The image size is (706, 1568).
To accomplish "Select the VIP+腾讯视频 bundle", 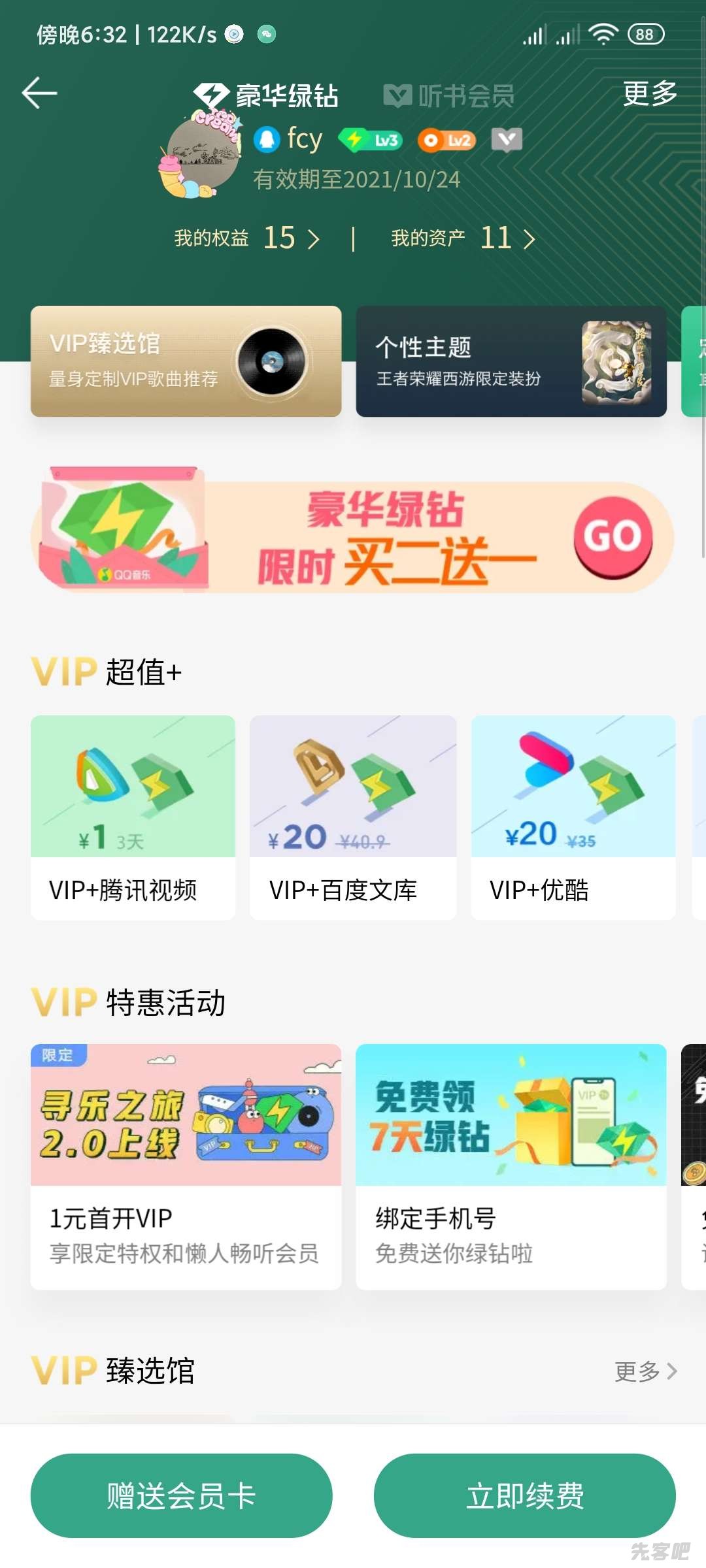I will coord(133,817).
